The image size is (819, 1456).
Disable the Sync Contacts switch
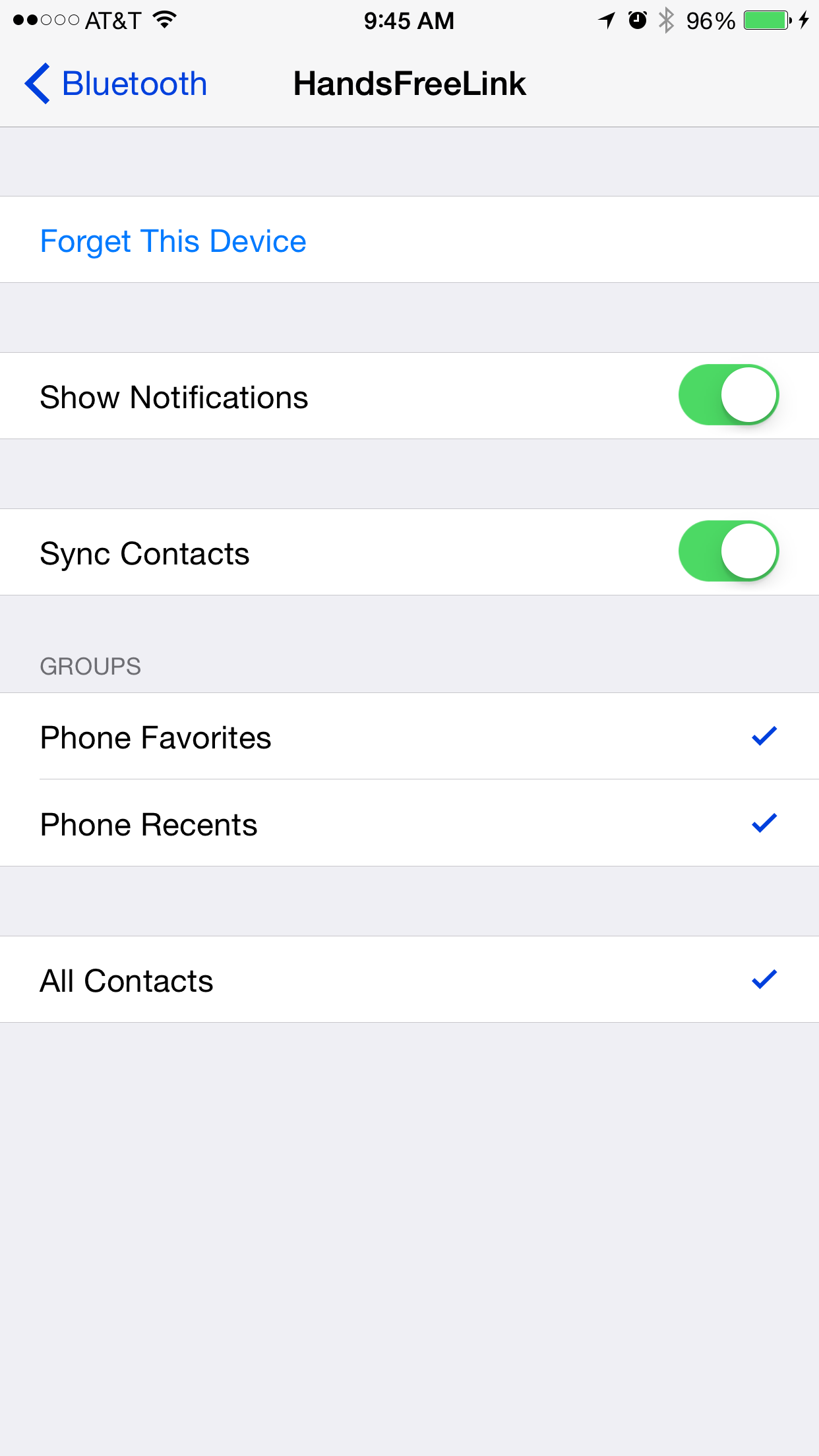tap(728, 551)
